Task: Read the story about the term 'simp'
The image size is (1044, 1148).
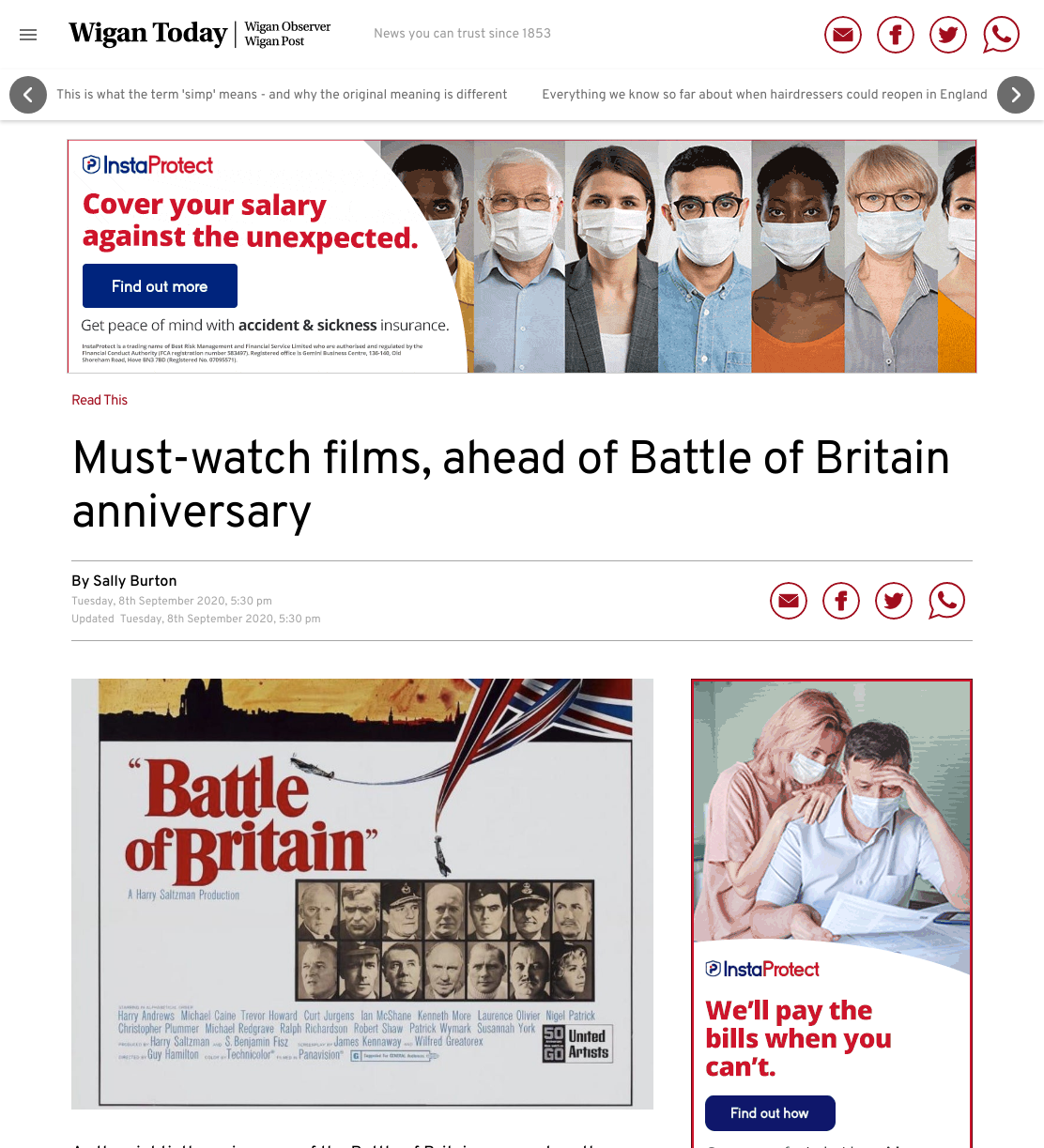Action: pos(282,95)
